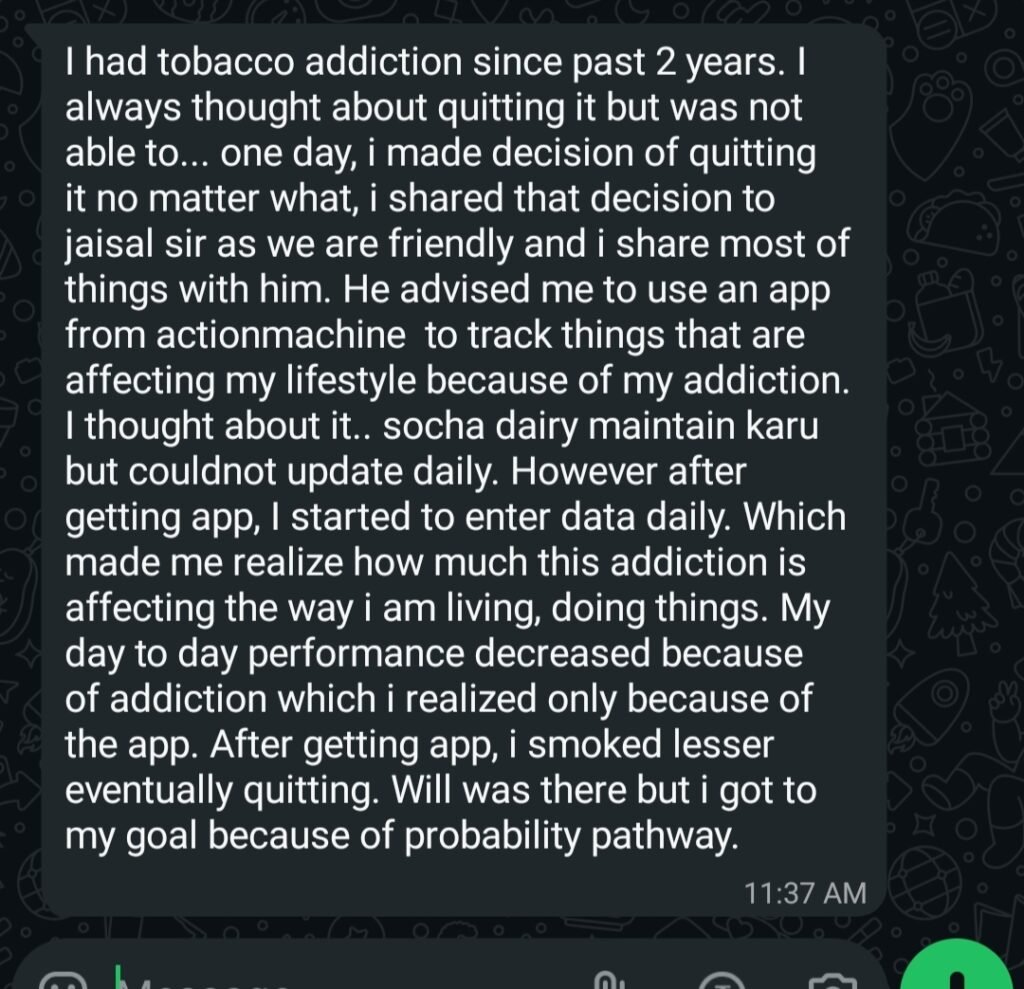Open the emoji picker in message bar
Screen dimensions: 1024x989
tap(62, 981)
